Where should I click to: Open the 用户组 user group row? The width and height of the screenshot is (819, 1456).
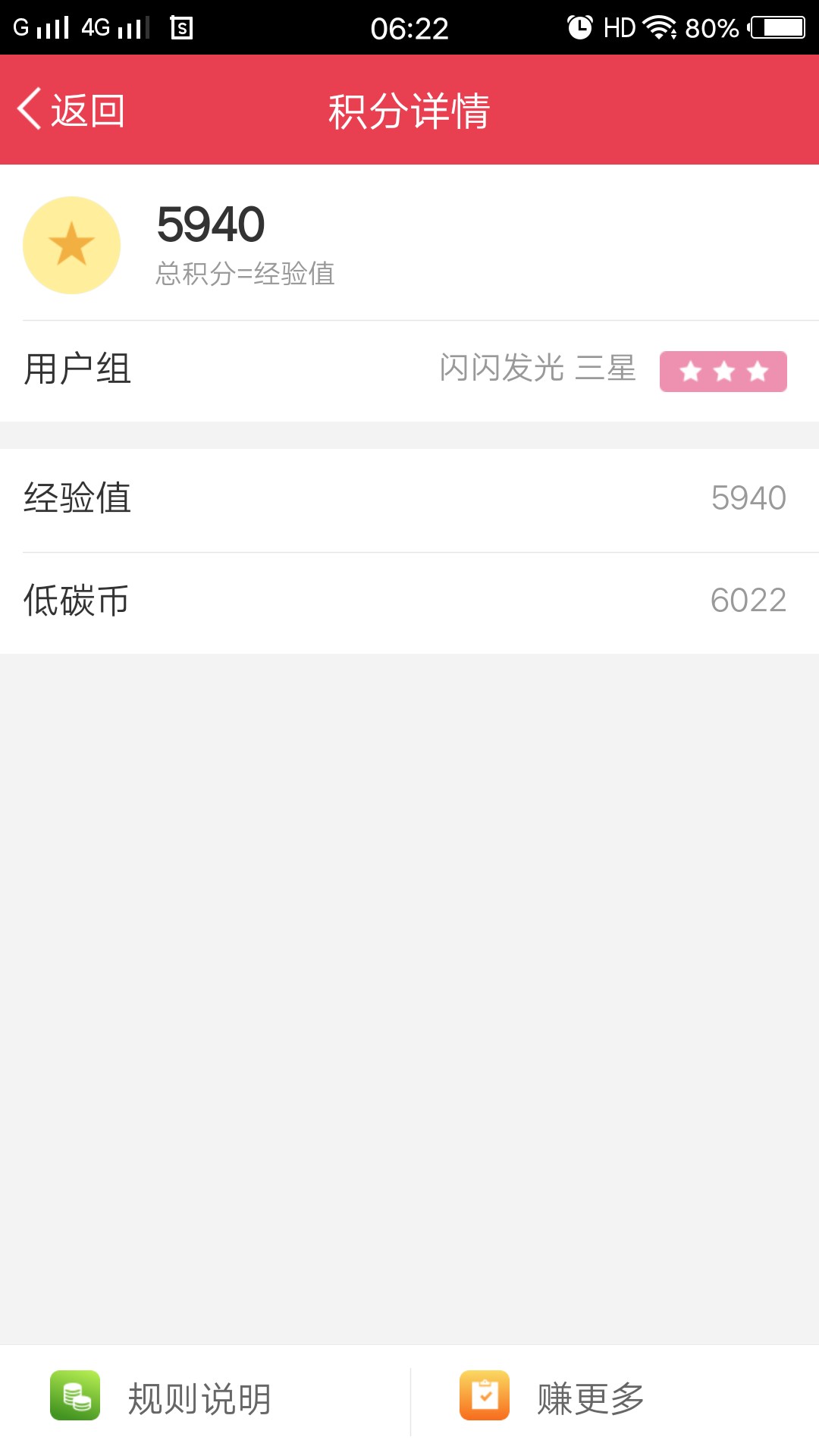(x=409, y=371)
